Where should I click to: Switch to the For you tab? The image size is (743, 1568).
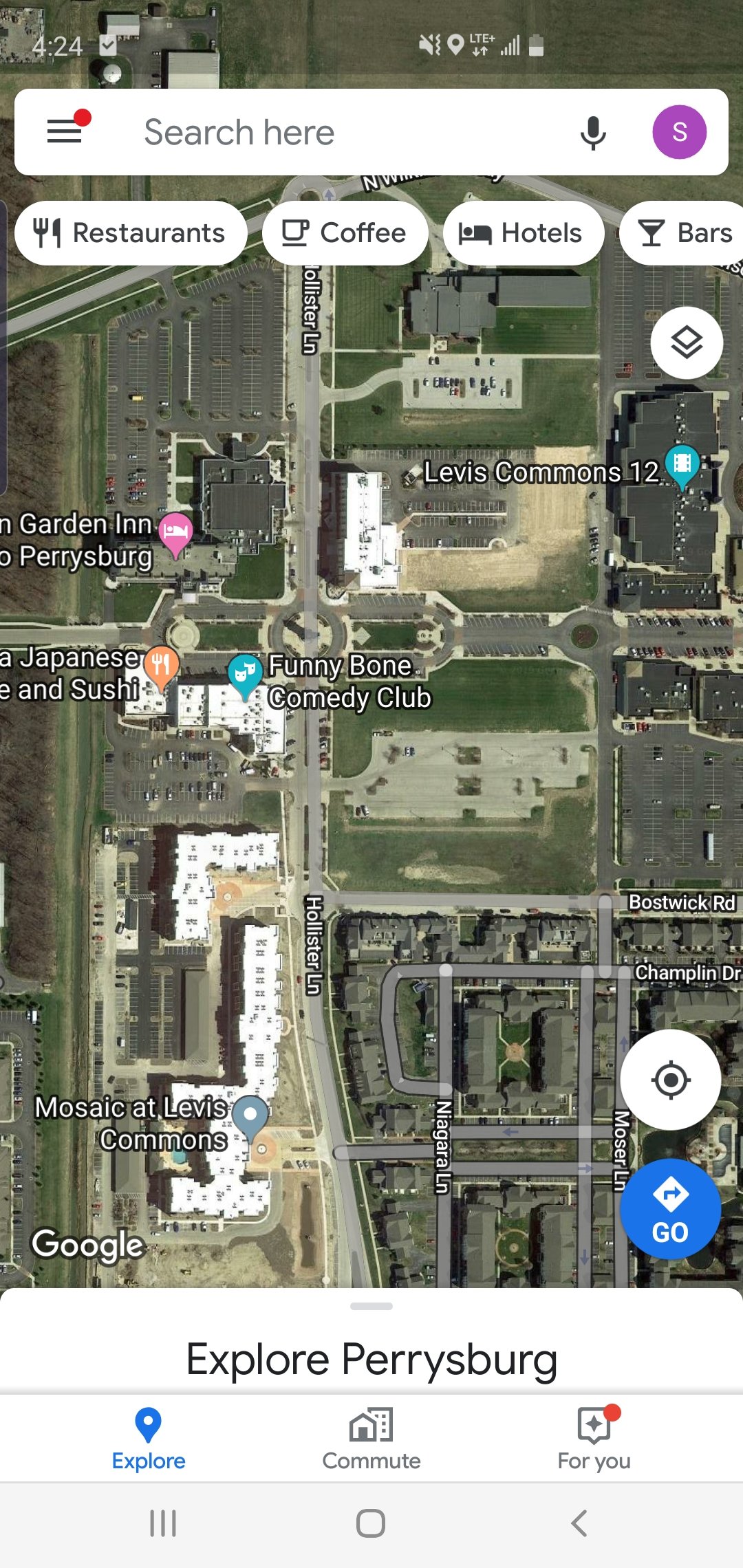pos(594,1439)
